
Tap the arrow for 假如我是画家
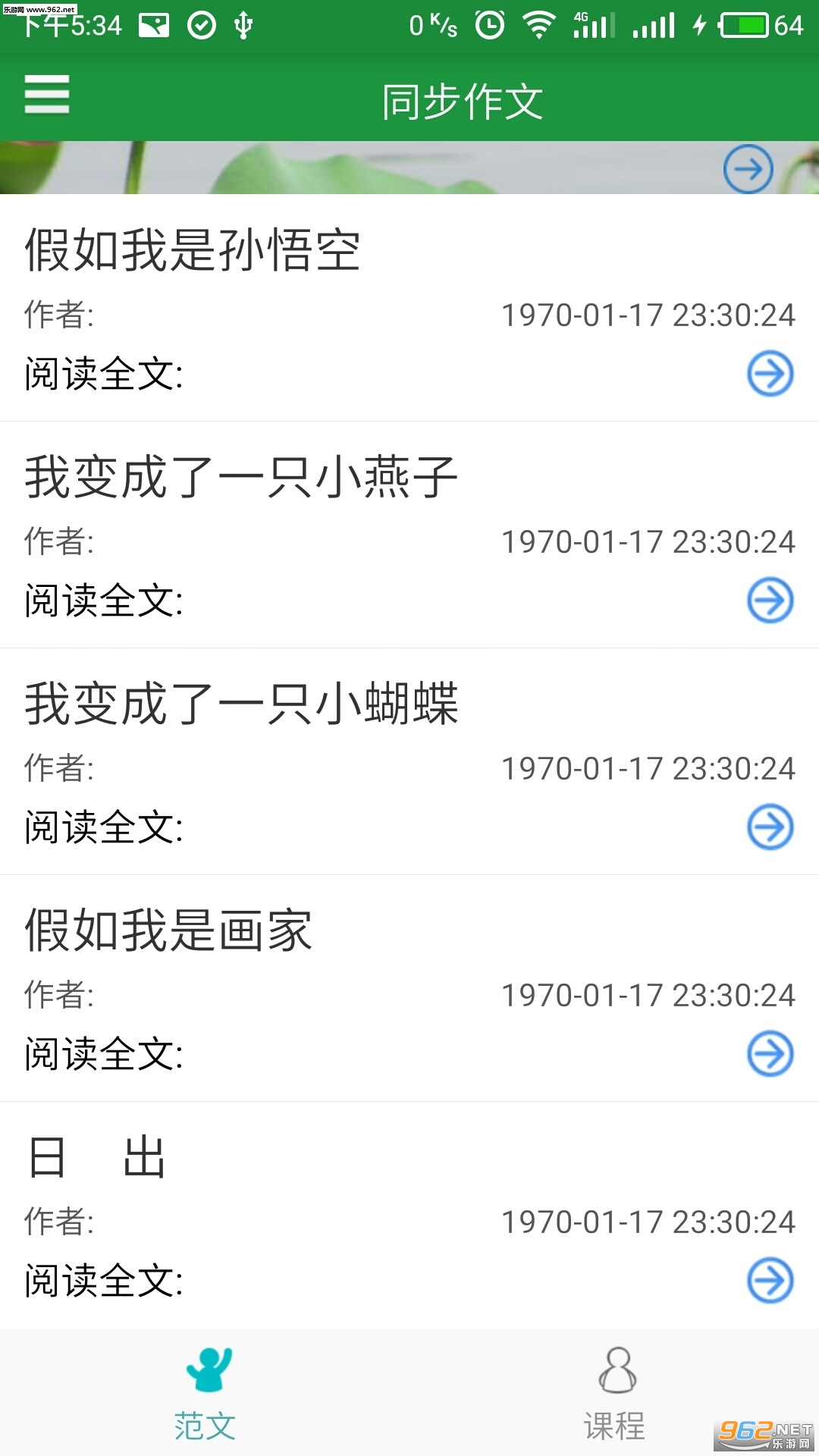pos(770,1053)
